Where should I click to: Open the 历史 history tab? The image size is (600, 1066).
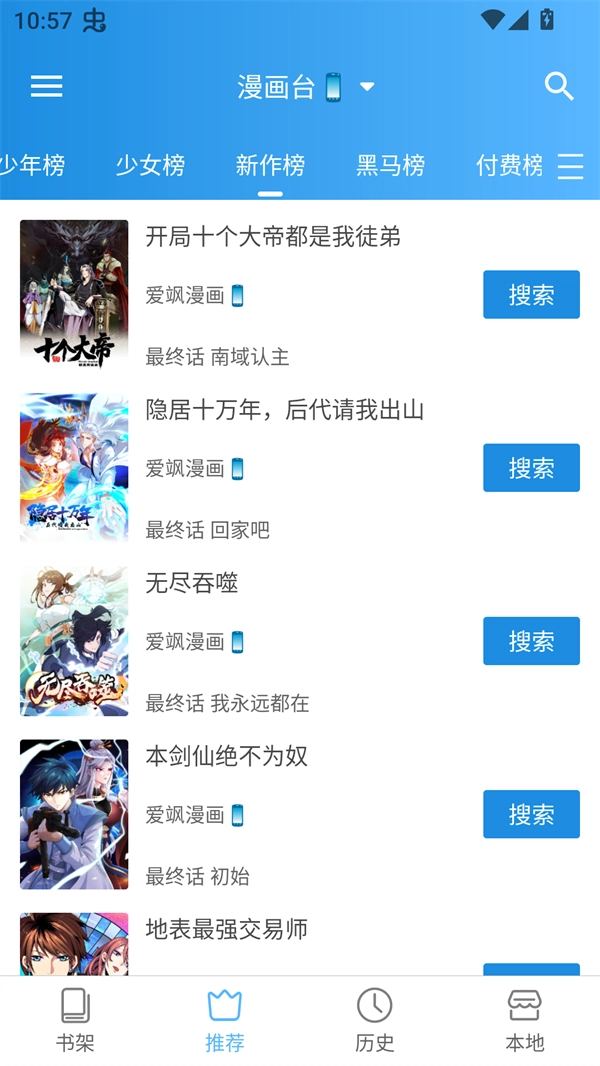pos(375,1020)
